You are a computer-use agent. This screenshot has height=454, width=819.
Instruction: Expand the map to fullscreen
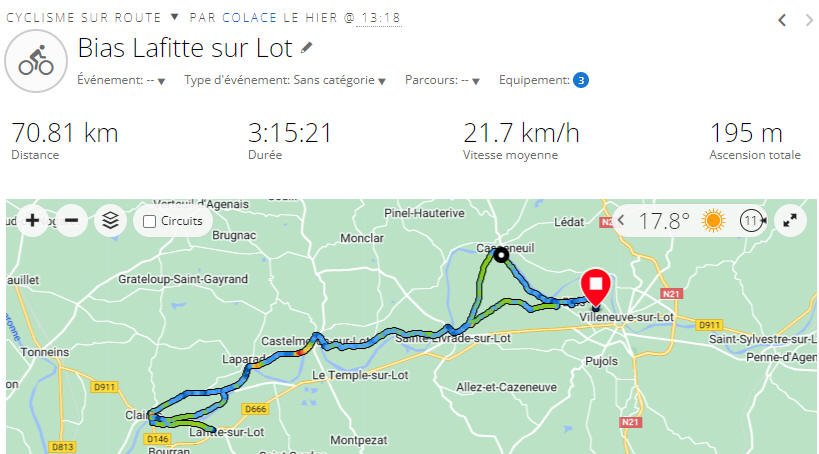790,220
